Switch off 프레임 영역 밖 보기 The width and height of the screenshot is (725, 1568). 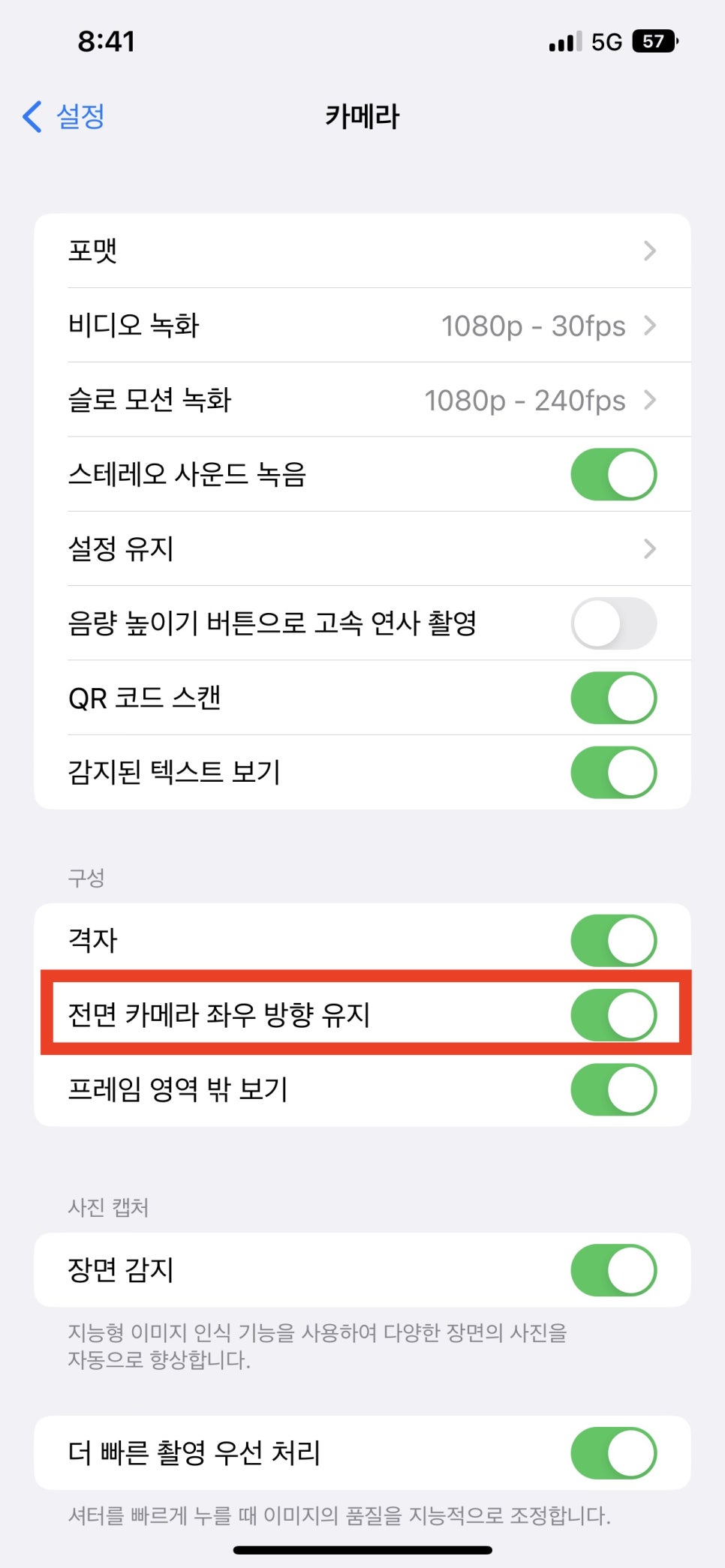pyautogui.click(x=613, y=1089)
